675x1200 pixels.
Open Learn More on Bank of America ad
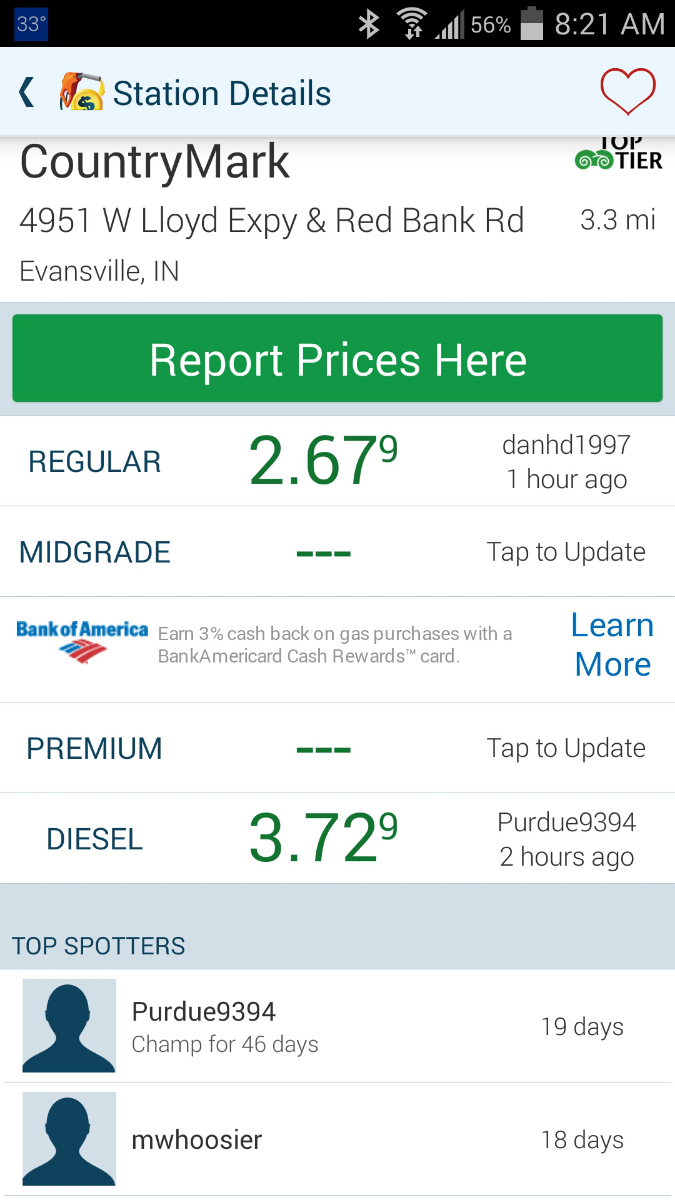pos(612,645)
